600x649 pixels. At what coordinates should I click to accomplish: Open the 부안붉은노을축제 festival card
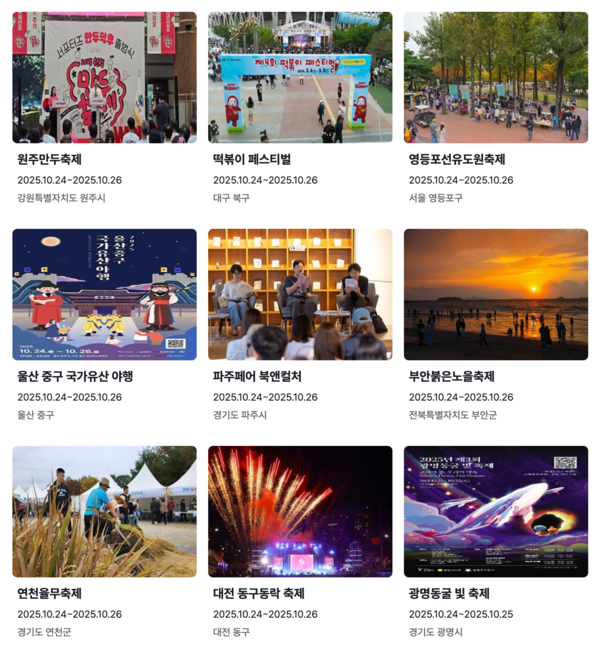tap(496, 295)
